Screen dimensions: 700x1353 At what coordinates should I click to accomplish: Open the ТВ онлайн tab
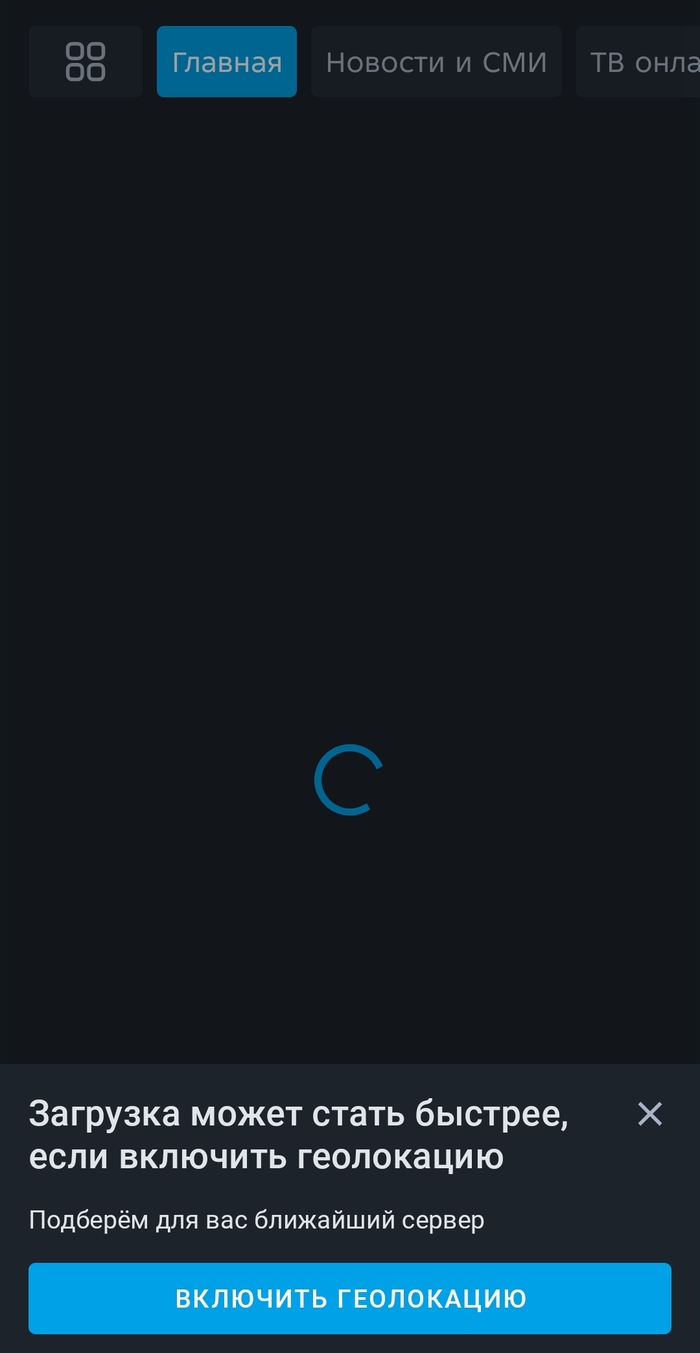coord(642,62)
